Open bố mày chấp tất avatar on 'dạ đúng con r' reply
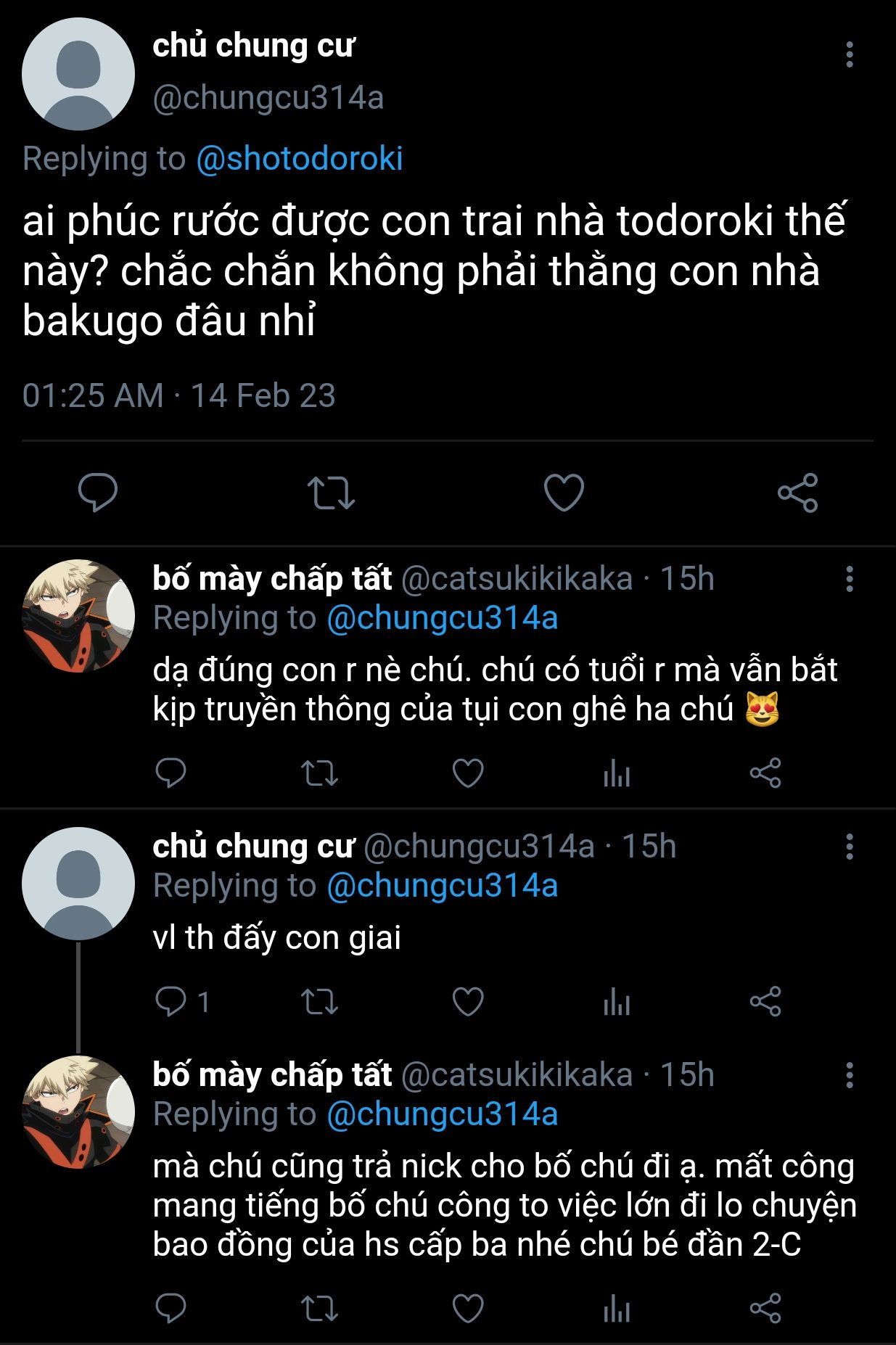This screenshot has width=896, height=1345. point(78,615)
